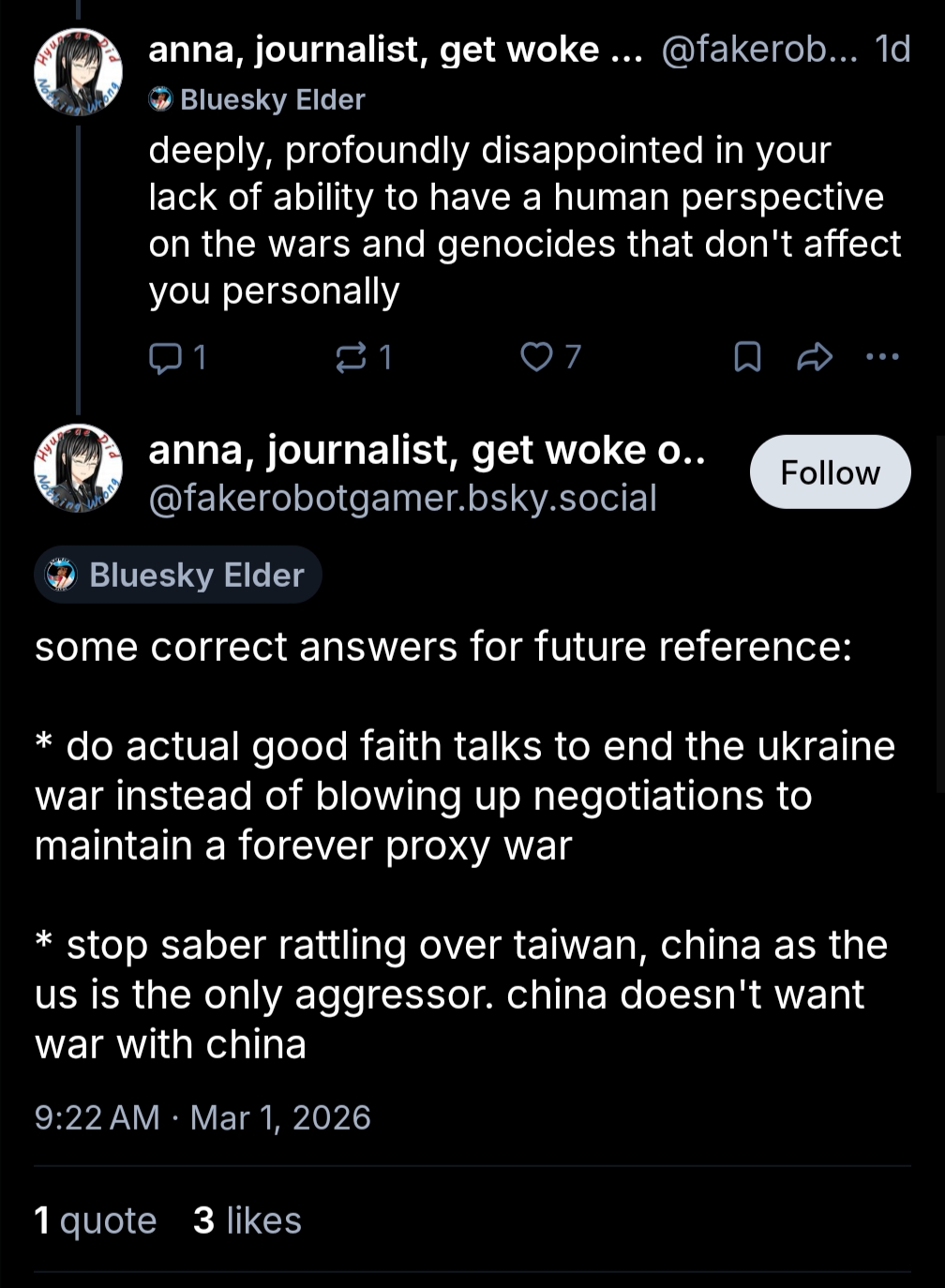Open @fakerobotgamer.bsky.social profile handle
The image size is (945, 1288).
[x=402, y=498]
